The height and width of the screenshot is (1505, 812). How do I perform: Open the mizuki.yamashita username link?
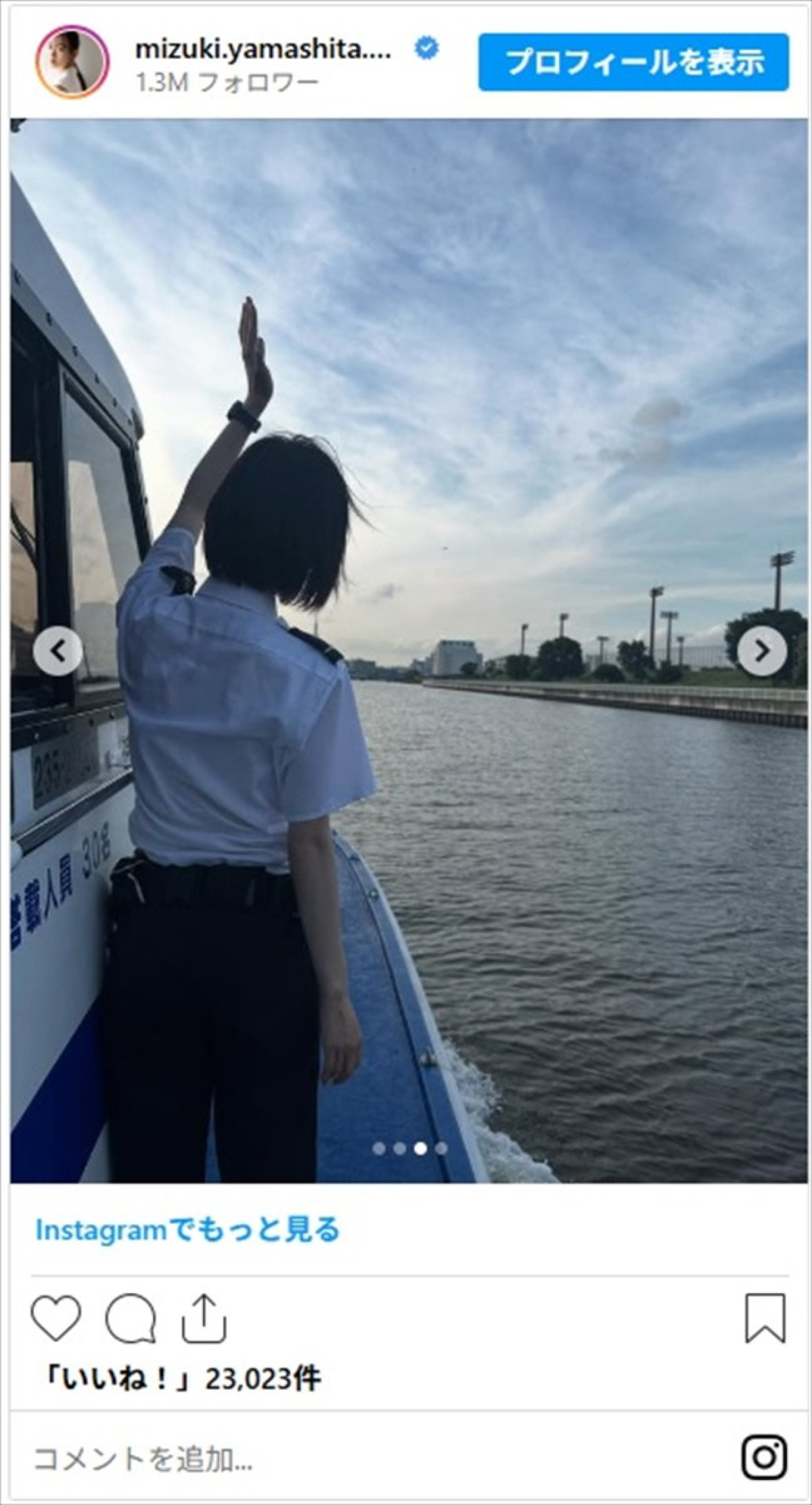pyautogui.click(x=263, y=49)
